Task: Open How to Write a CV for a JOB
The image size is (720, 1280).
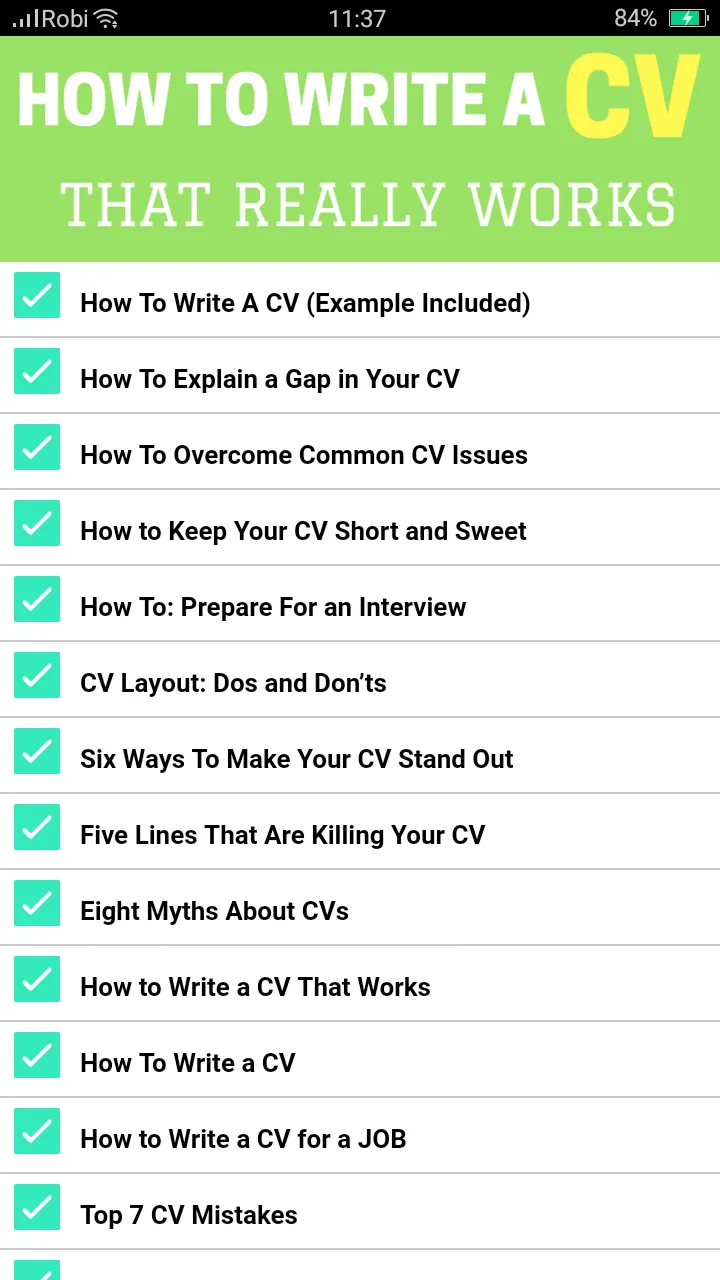Action: click(x=243, y=1139)
